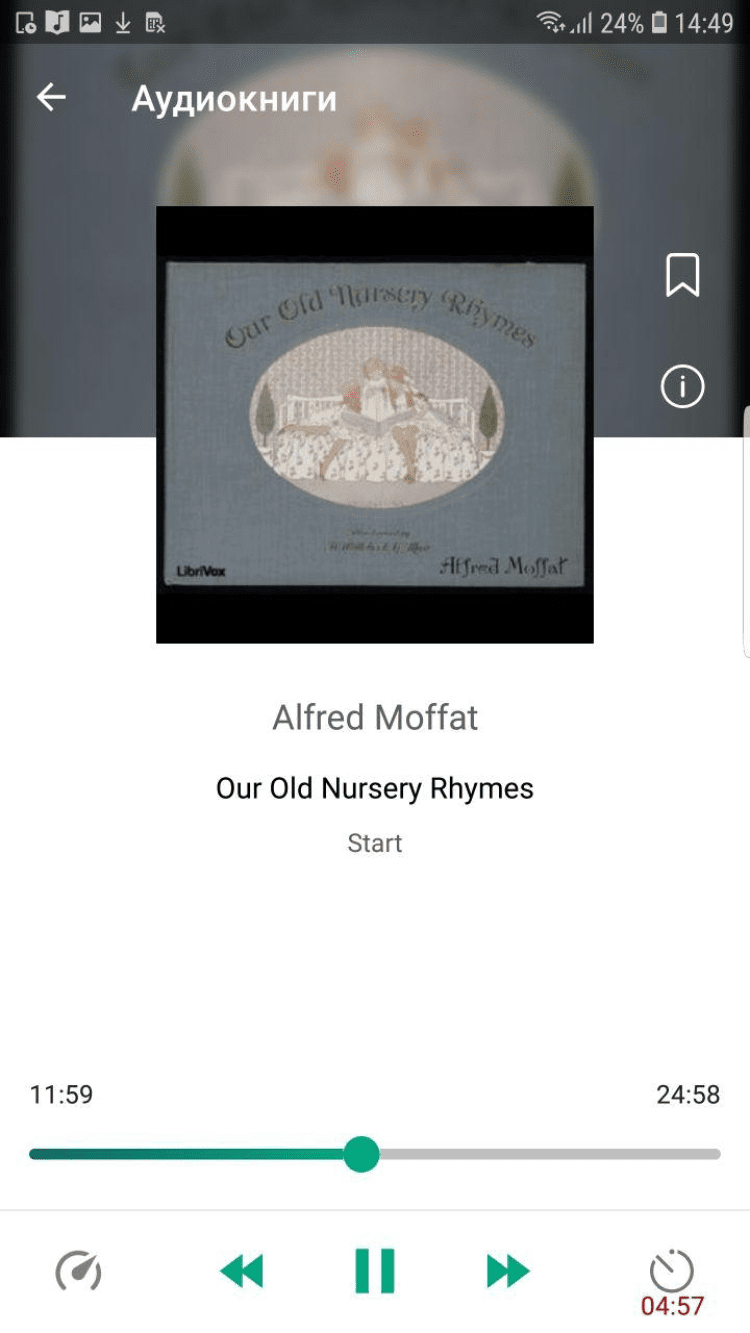The image size is (750, 1333).
Task: Pause the audiobook playback
Action: tap(375, 1271)
